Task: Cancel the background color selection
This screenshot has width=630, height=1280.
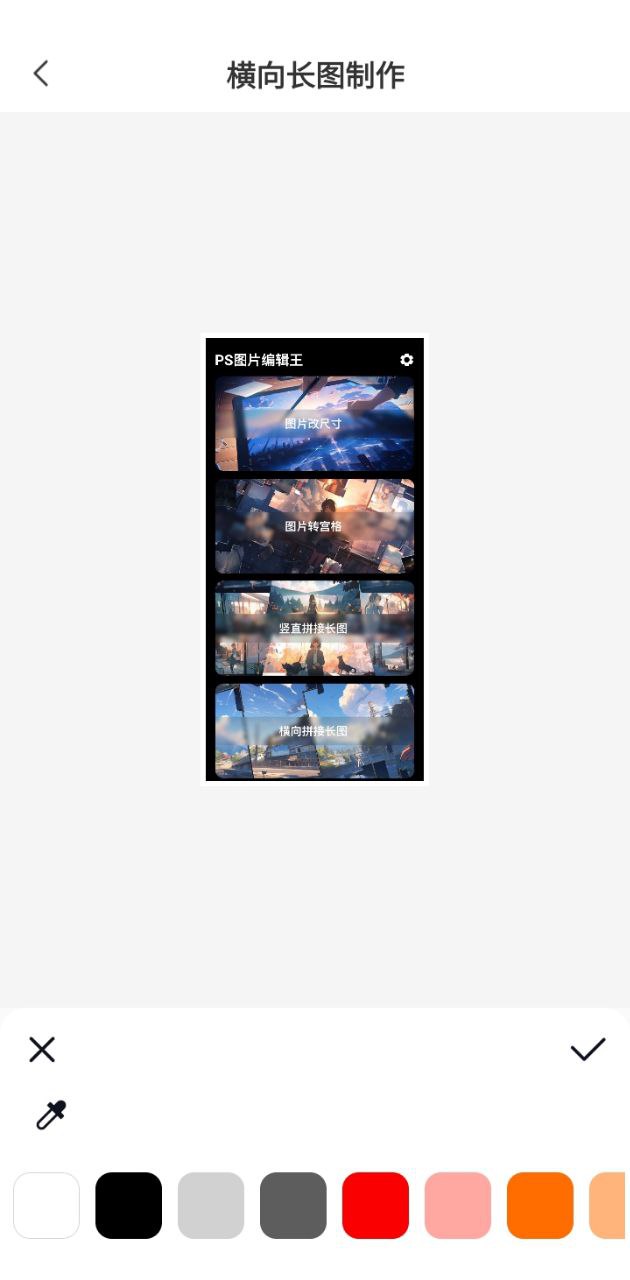Action: coord(42,1049)
